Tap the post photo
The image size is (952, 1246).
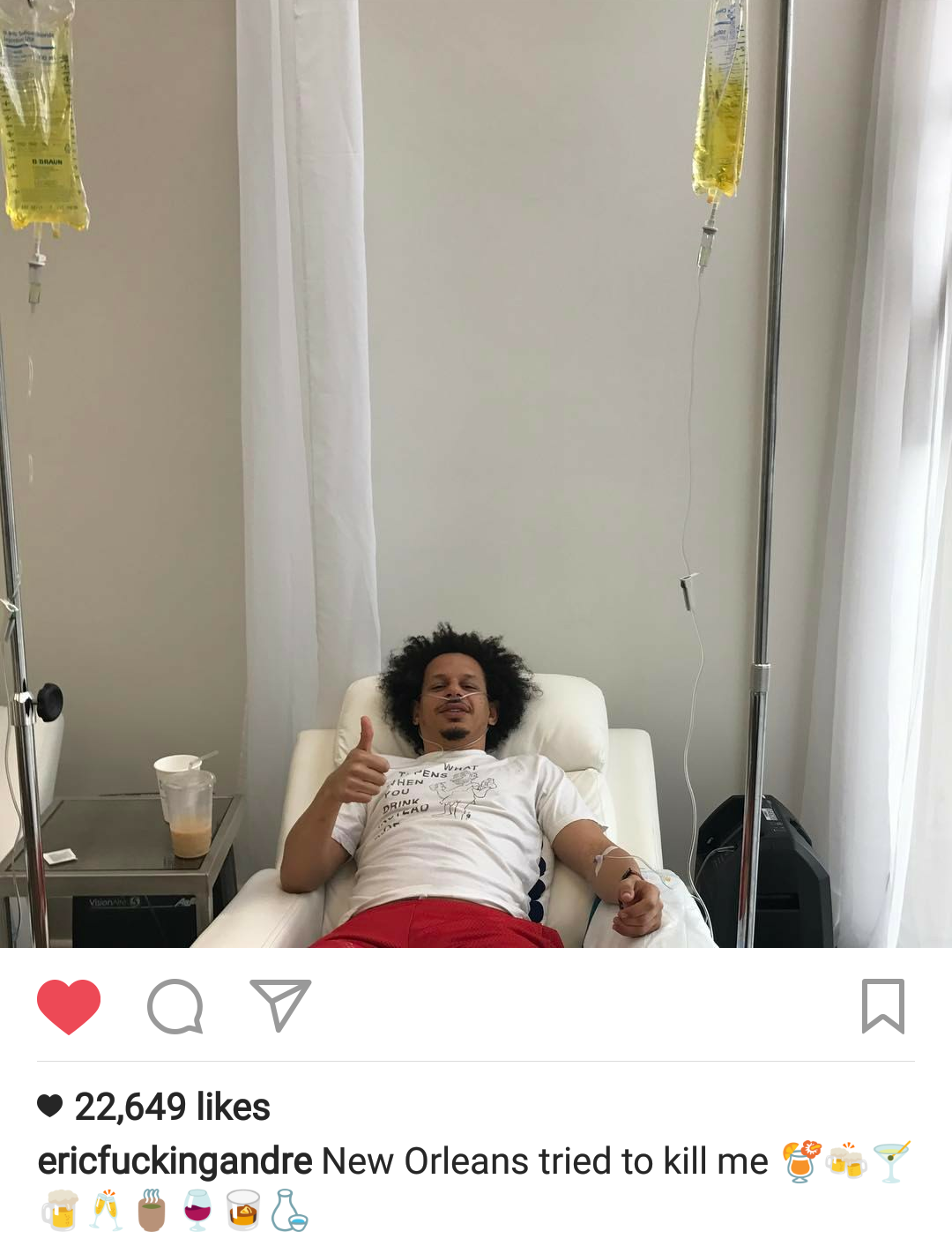(x=476, y=474)
